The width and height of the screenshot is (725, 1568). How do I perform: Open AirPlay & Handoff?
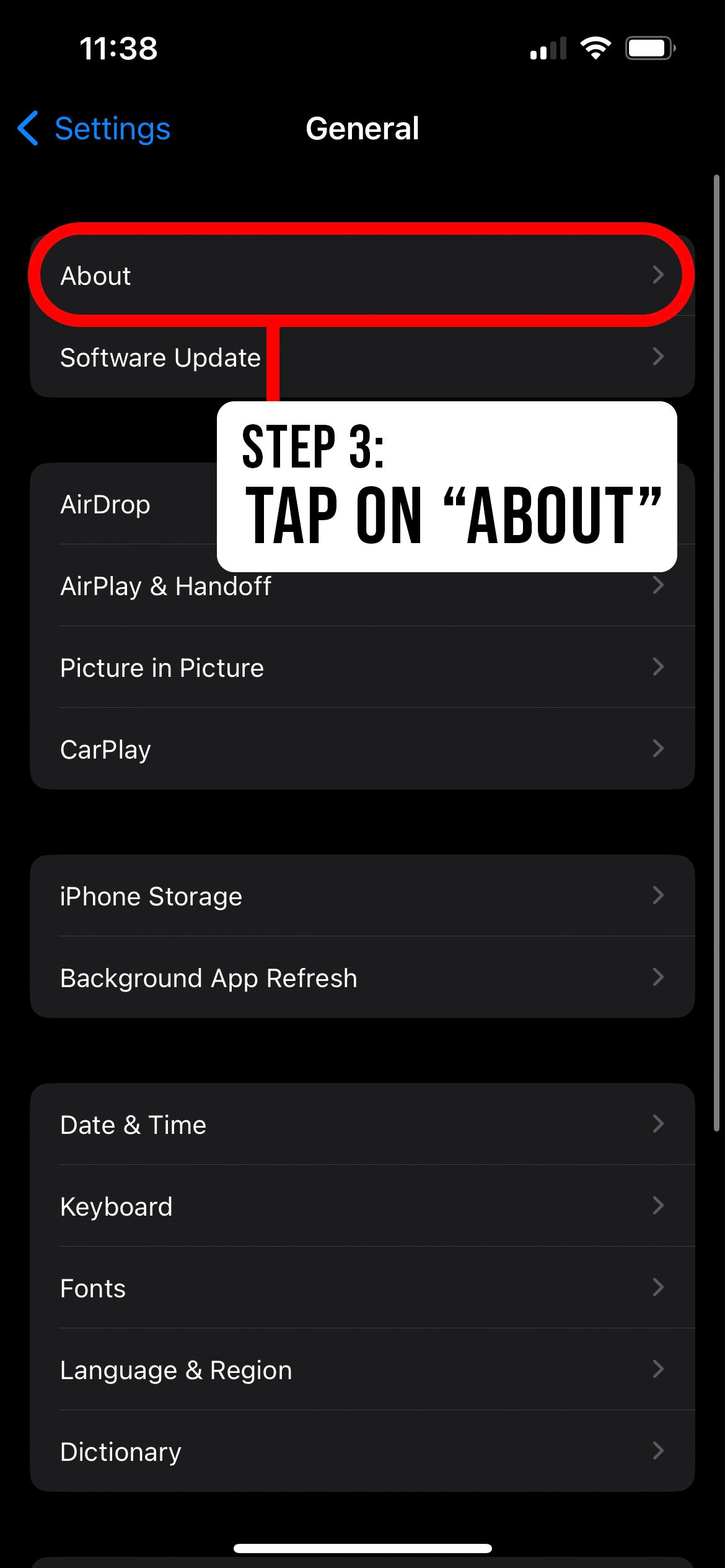click(362, 585)
